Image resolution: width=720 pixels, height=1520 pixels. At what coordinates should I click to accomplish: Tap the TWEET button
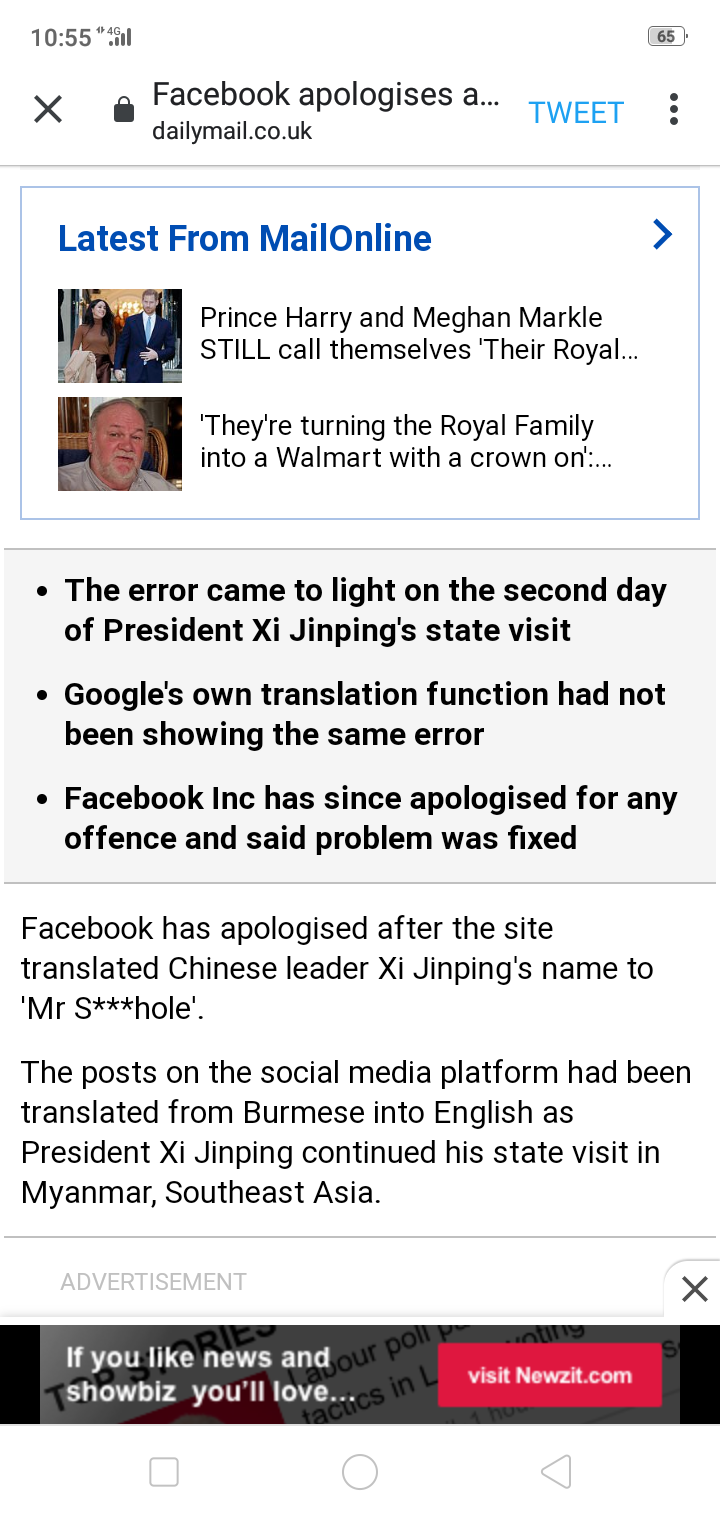click(x=575, y=113)
